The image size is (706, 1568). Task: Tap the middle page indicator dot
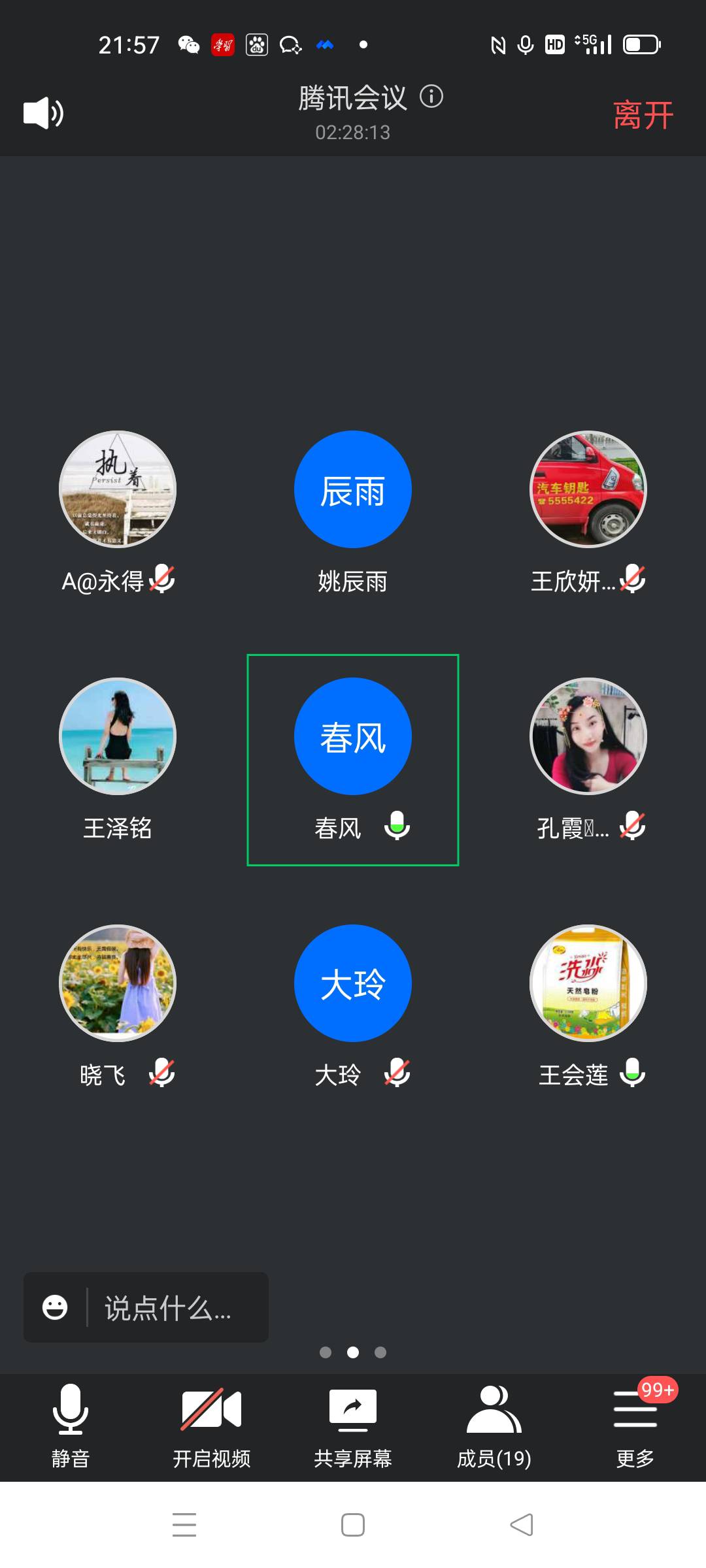353,1353
